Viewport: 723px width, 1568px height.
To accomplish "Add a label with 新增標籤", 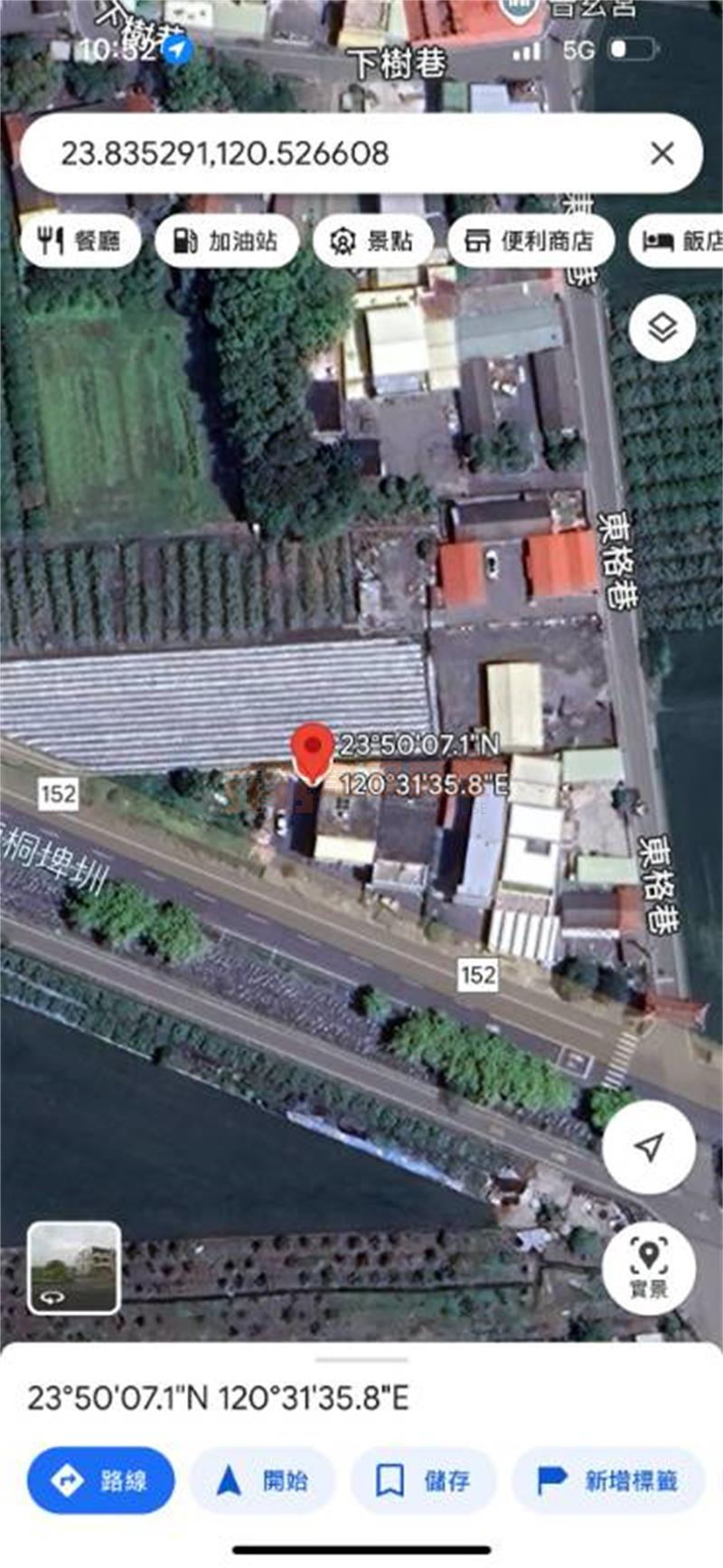I will coord(607,1480).
